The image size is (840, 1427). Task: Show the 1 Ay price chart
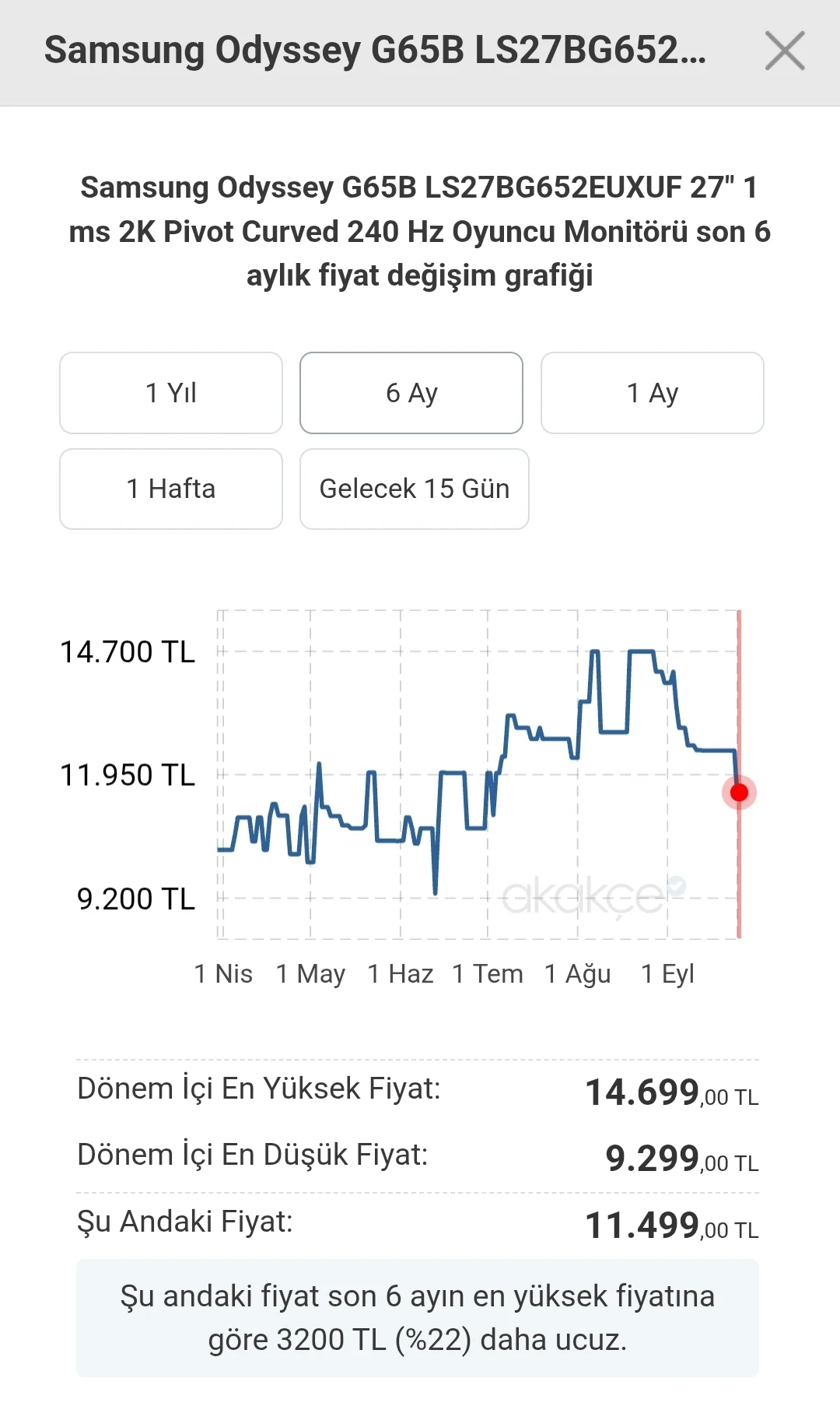[x=652, y=393]
